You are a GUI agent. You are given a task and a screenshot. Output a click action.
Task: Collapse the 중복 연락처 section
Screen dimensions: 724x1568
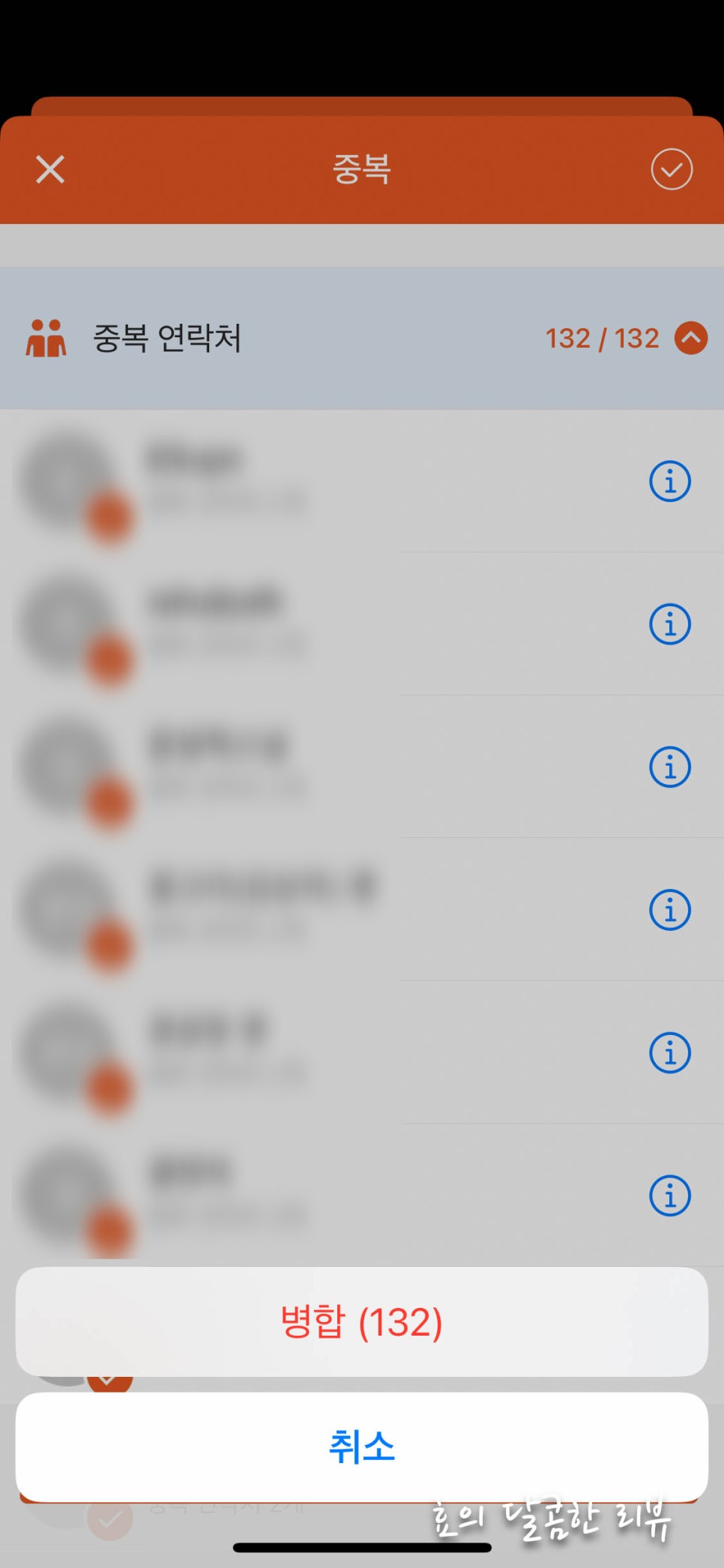coord(691,338)
